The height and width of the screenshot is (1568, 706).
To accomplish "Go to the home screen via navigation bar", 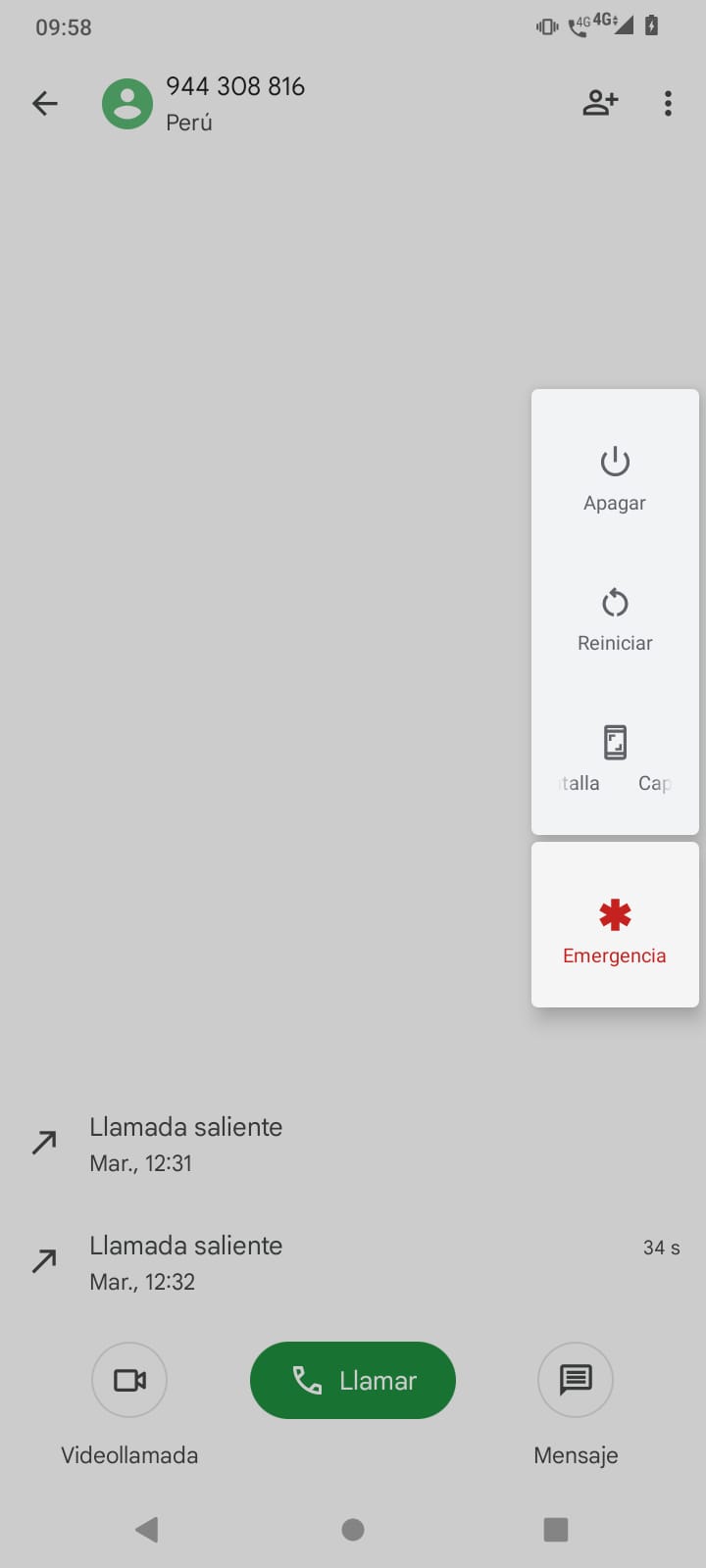I will [x=353, y=1529].
